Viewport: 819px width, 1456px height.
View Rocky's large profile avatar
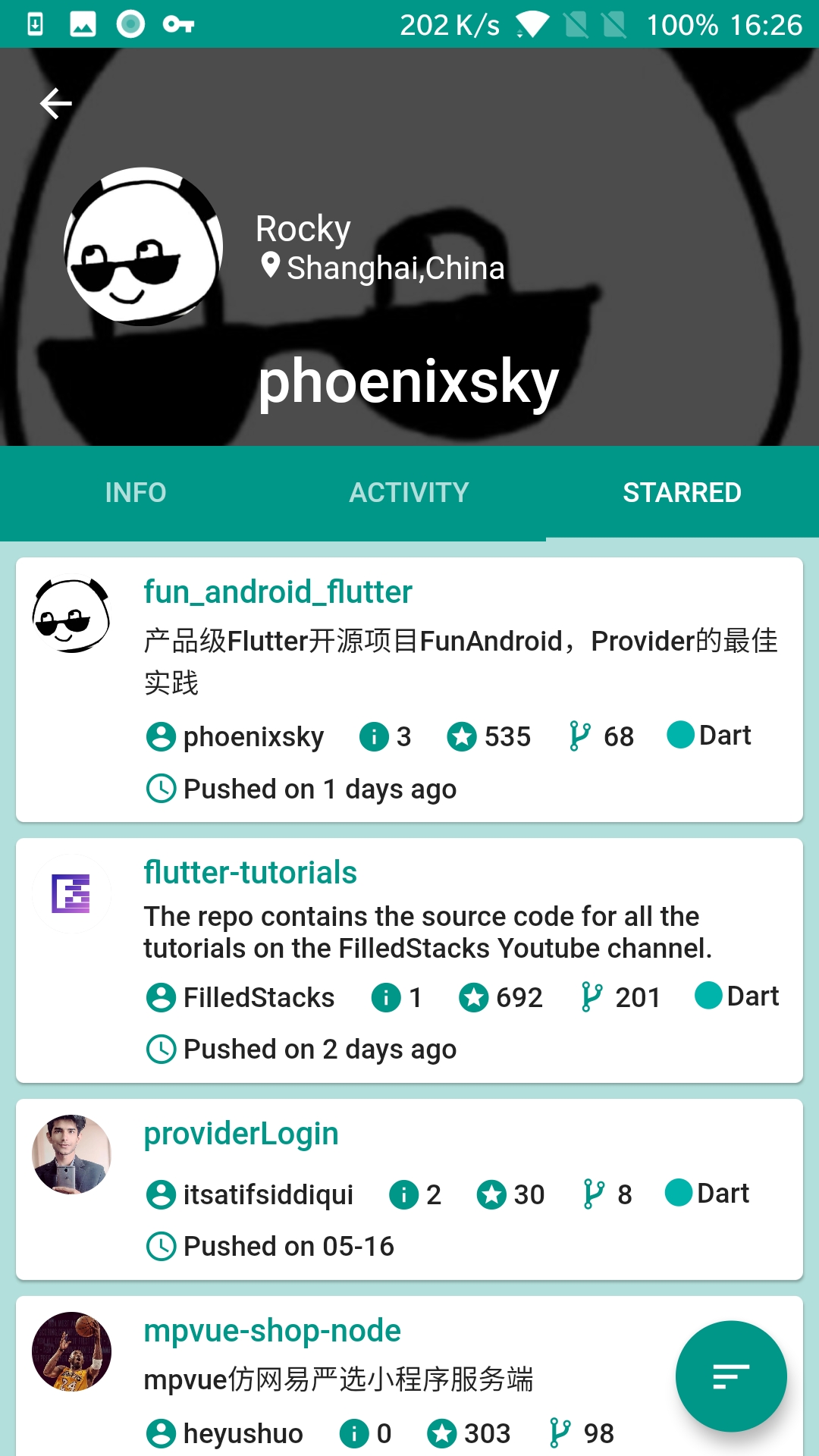[143, 246]
